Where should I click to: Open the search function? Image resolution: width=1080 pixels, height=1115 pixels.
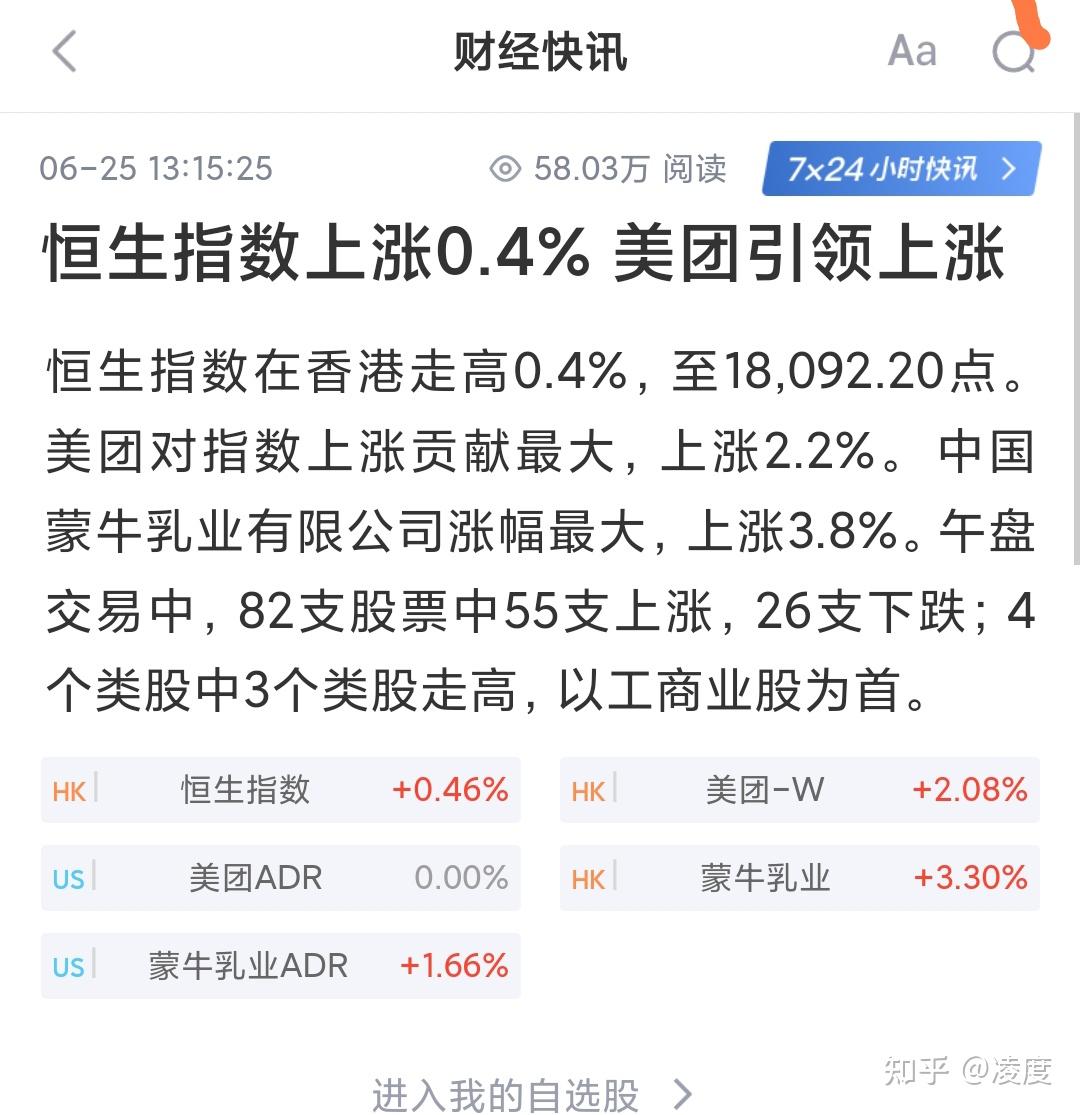pyautogui.click(x=1016, y=52)
